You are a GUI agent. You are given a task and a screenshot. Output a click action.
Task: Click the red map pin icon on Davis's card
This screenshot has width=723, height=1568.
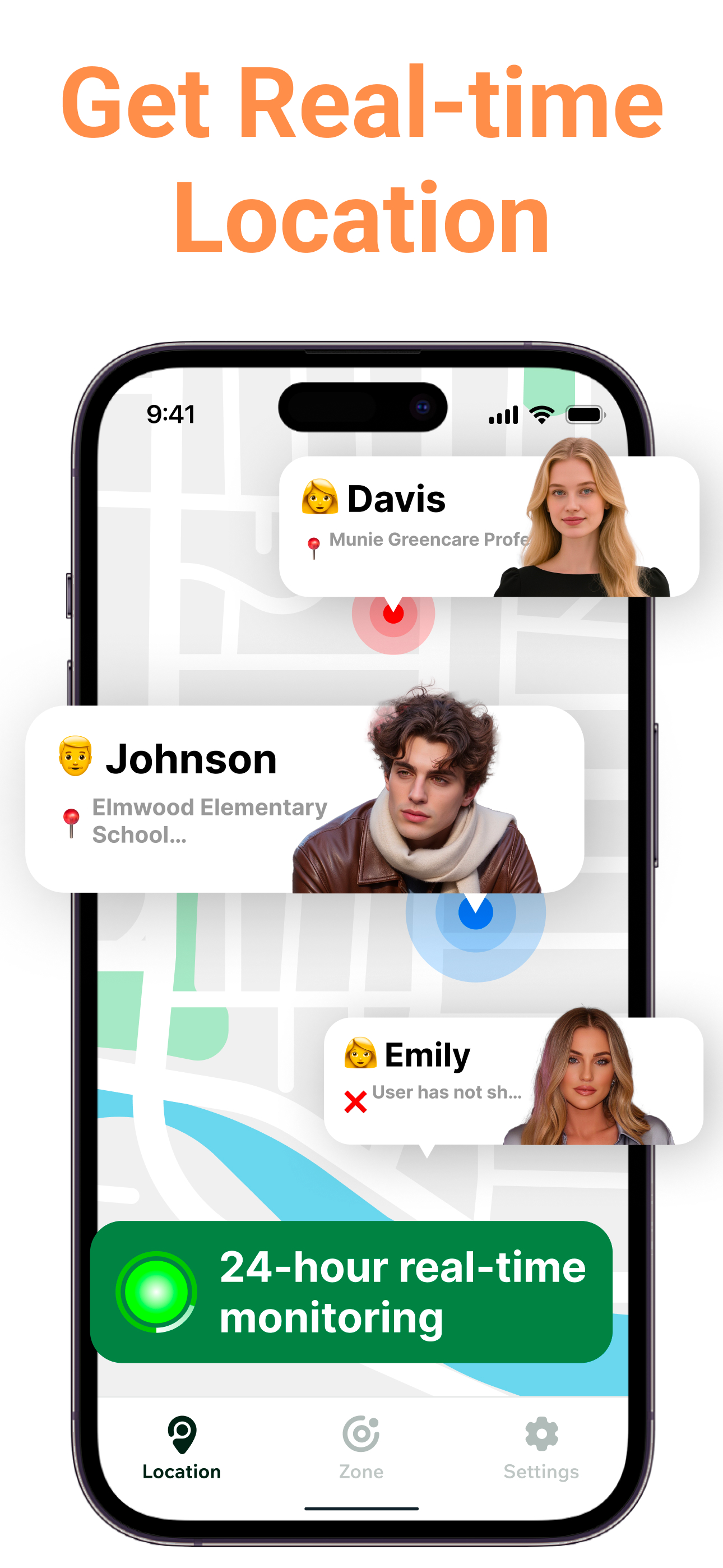coord(314,546)
